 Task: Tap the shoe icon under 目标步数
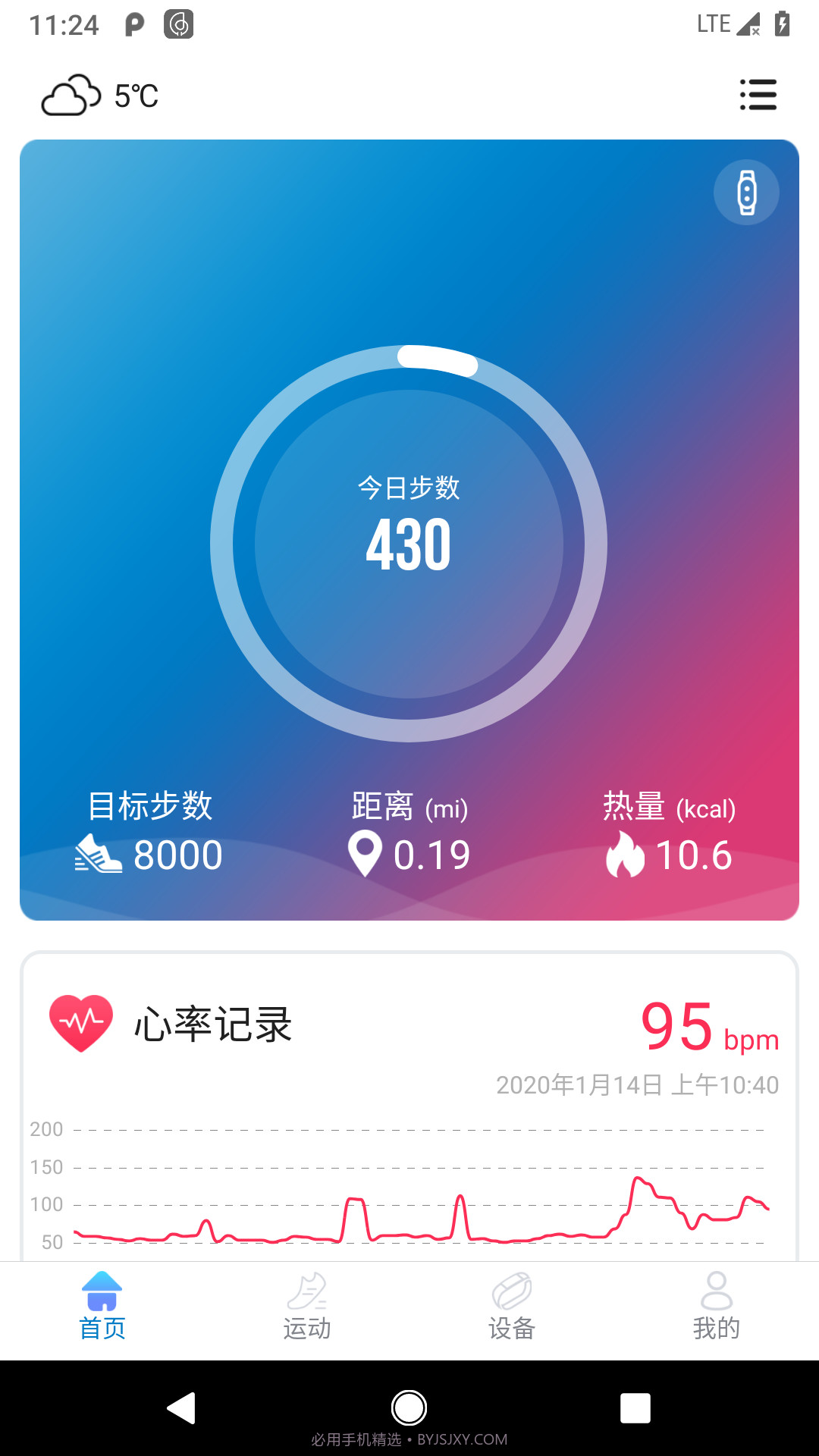[x=97, y=854]
